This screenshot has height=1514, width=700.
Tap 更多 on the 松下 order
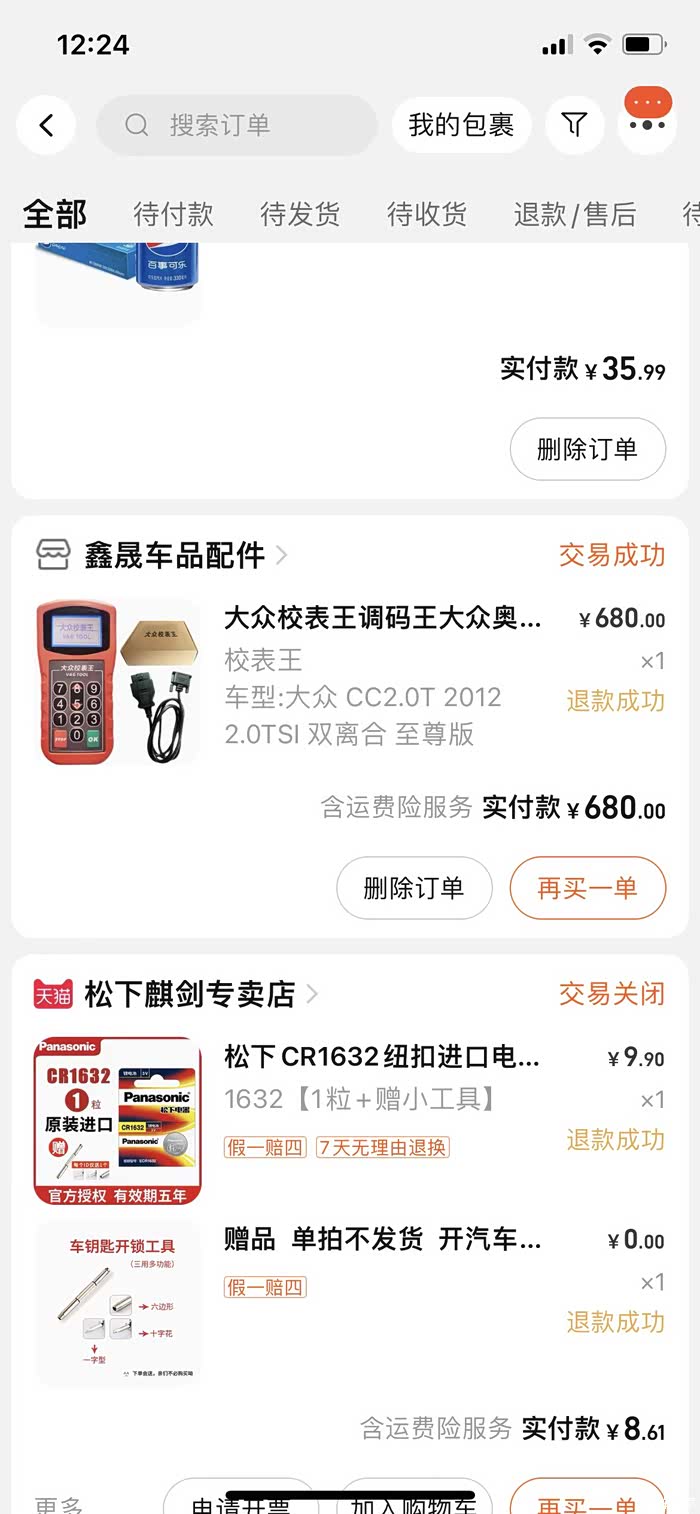pos(59,1503)
